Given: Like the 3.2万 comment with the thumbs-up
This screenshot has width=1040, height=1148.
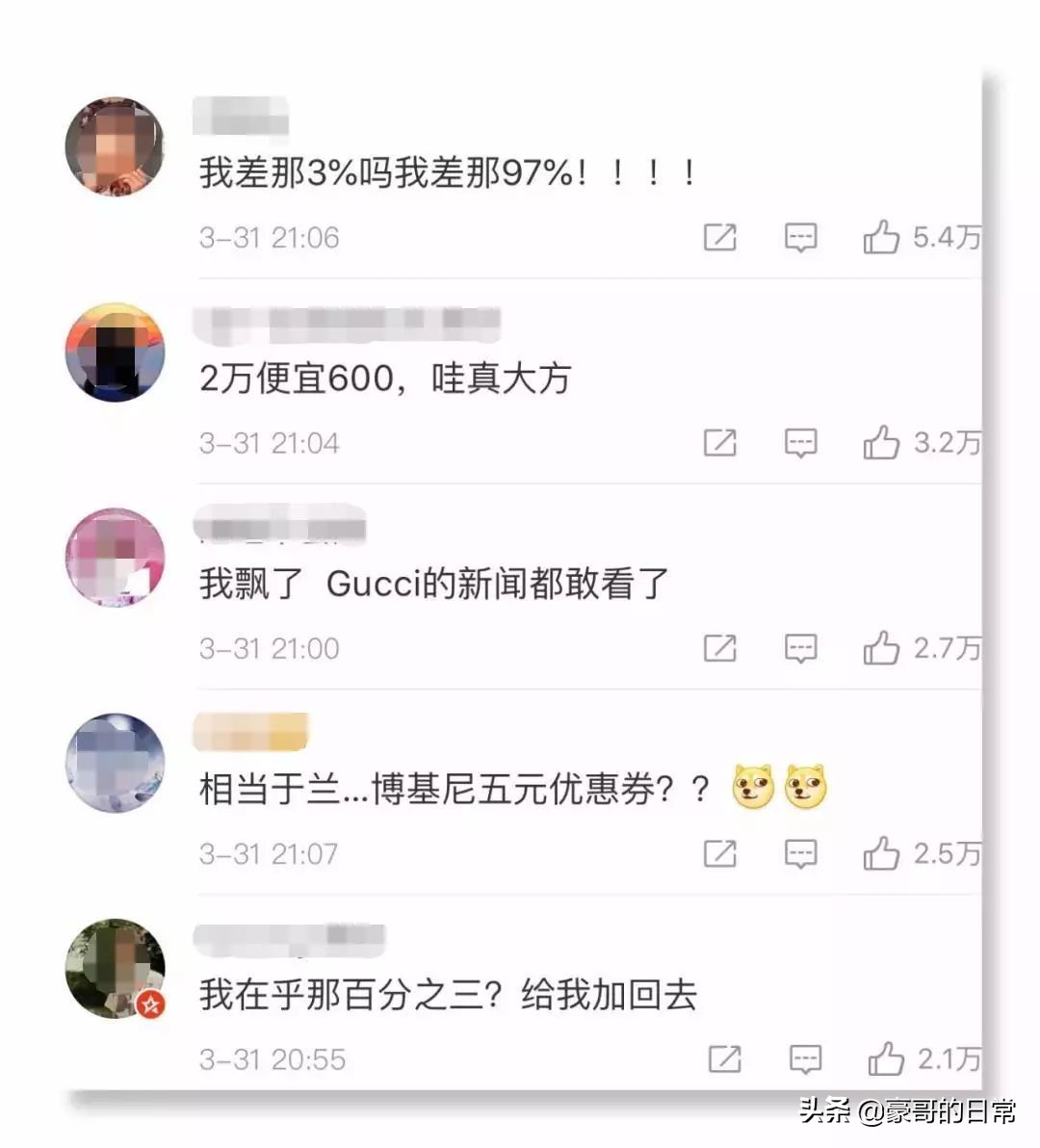Looking at the screenshot, I should coord(884,443).
